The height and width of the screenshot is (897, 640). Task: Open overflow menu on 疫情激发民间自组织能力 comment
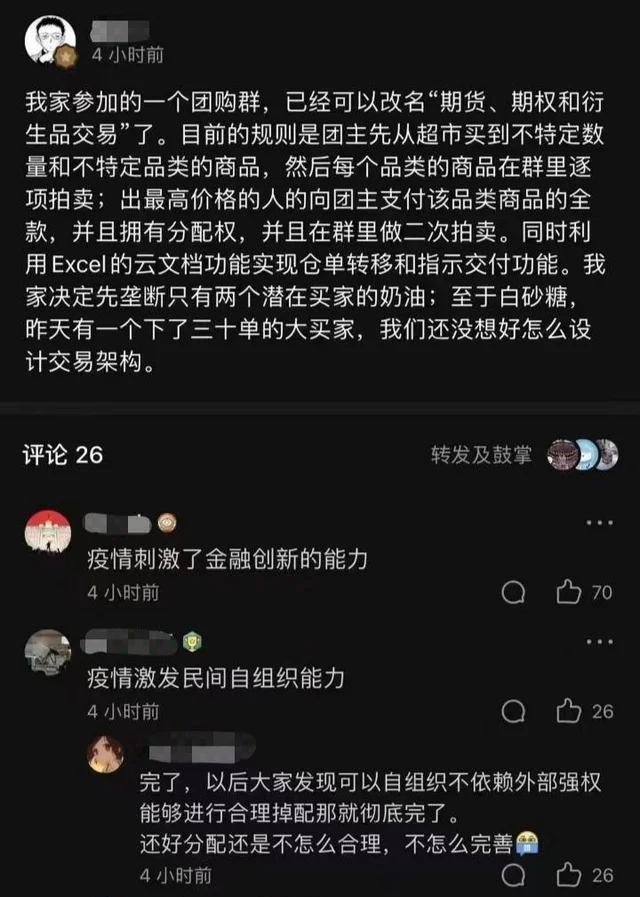pos(598,640)
